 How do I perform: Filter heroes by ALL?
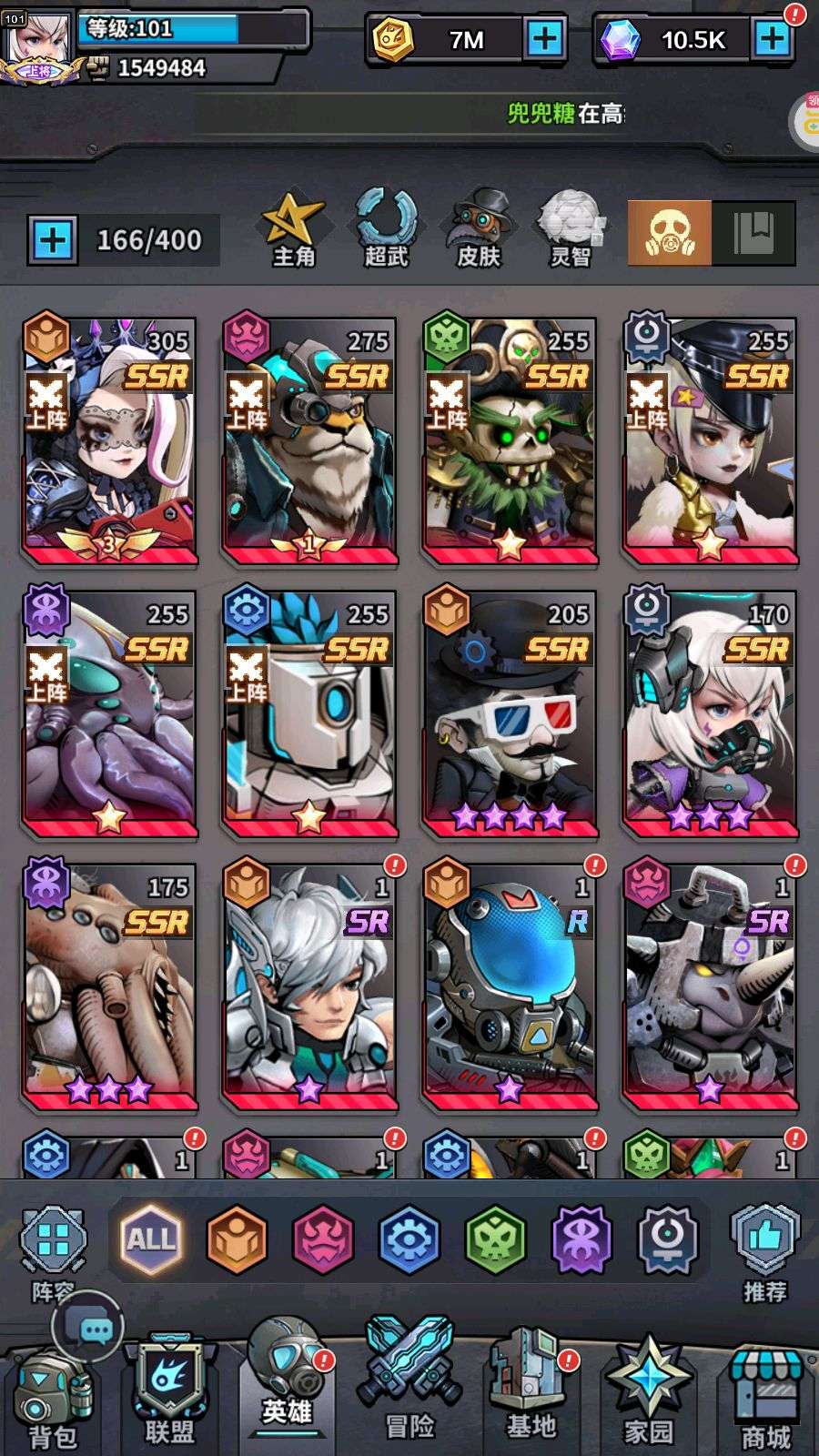point(150,1239)
